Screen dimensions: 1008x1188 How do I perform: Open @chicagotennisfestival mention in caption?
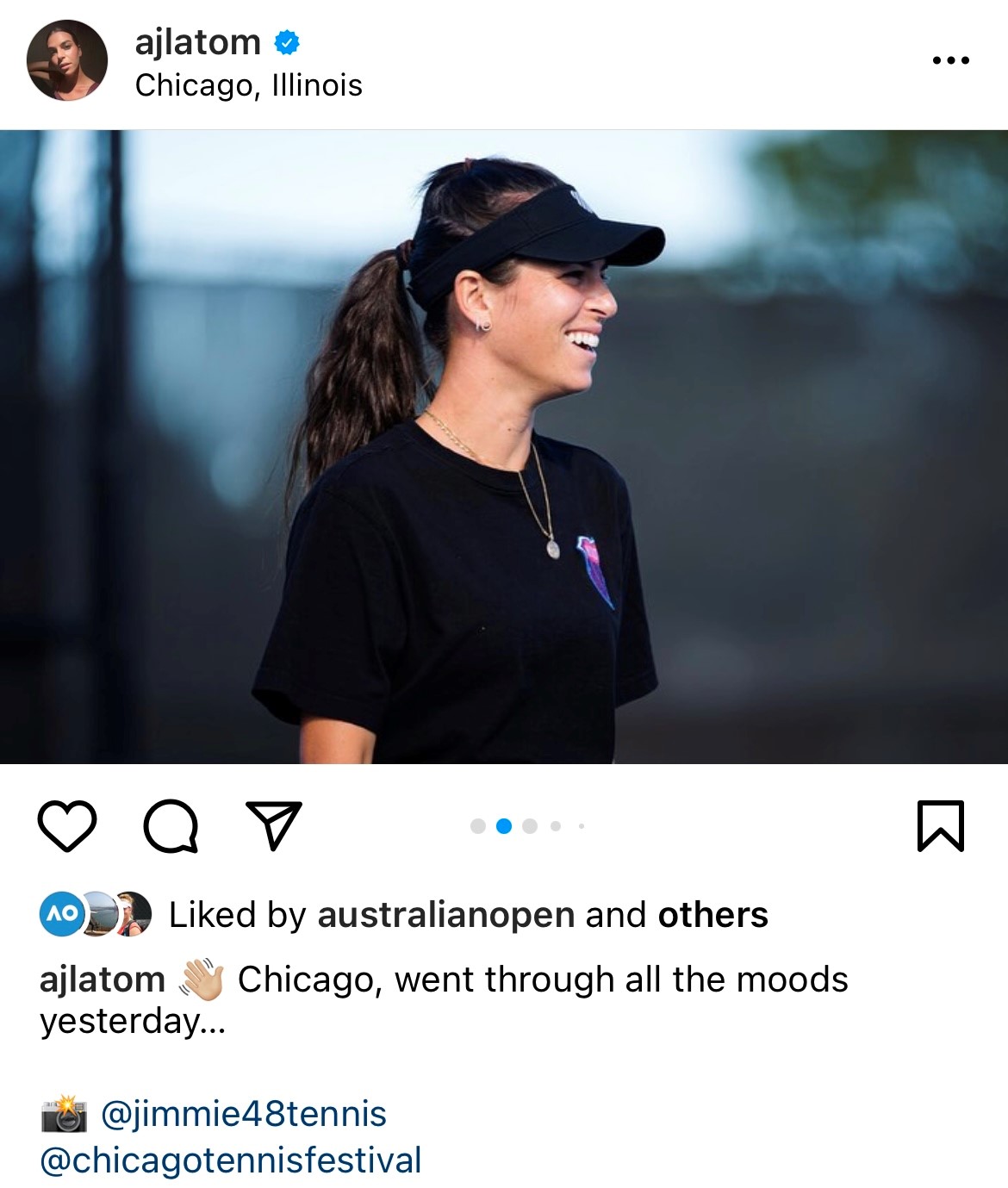coord(231,1160)
